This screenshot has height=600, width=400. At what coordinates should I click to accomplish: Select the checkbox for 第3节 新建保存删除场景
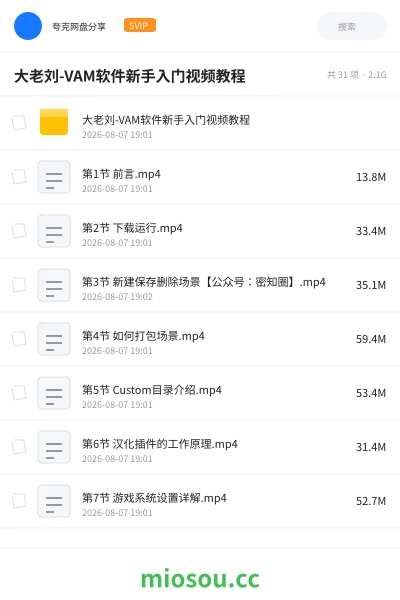click(x=19, y=285)
